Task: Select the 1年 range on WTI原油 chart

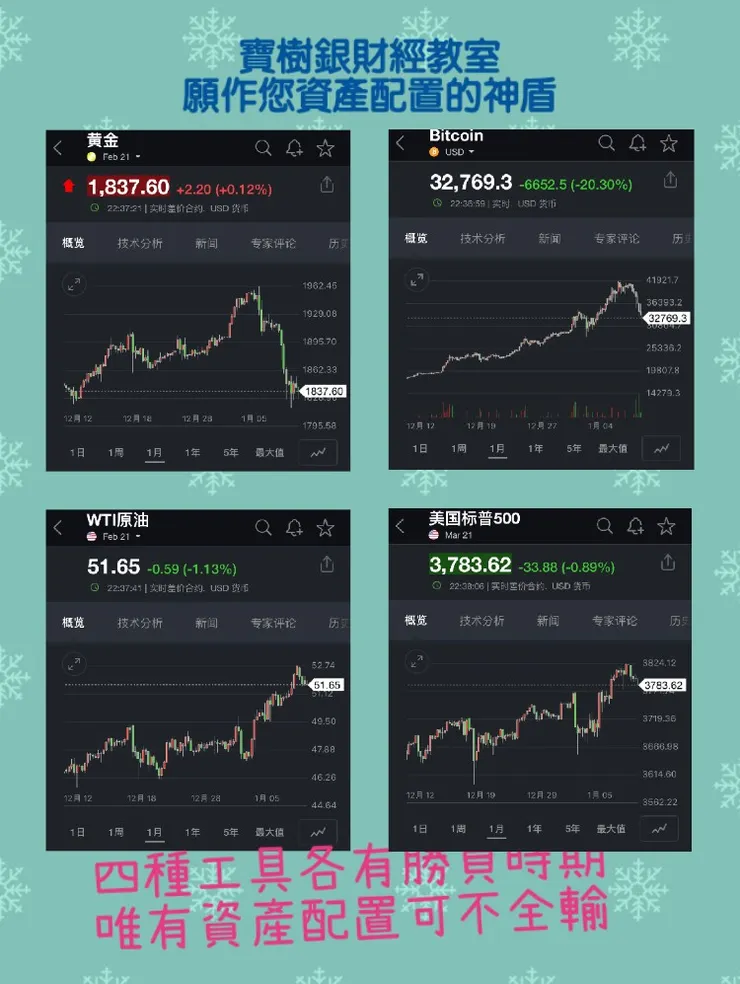Action: [x=191, y=831]
